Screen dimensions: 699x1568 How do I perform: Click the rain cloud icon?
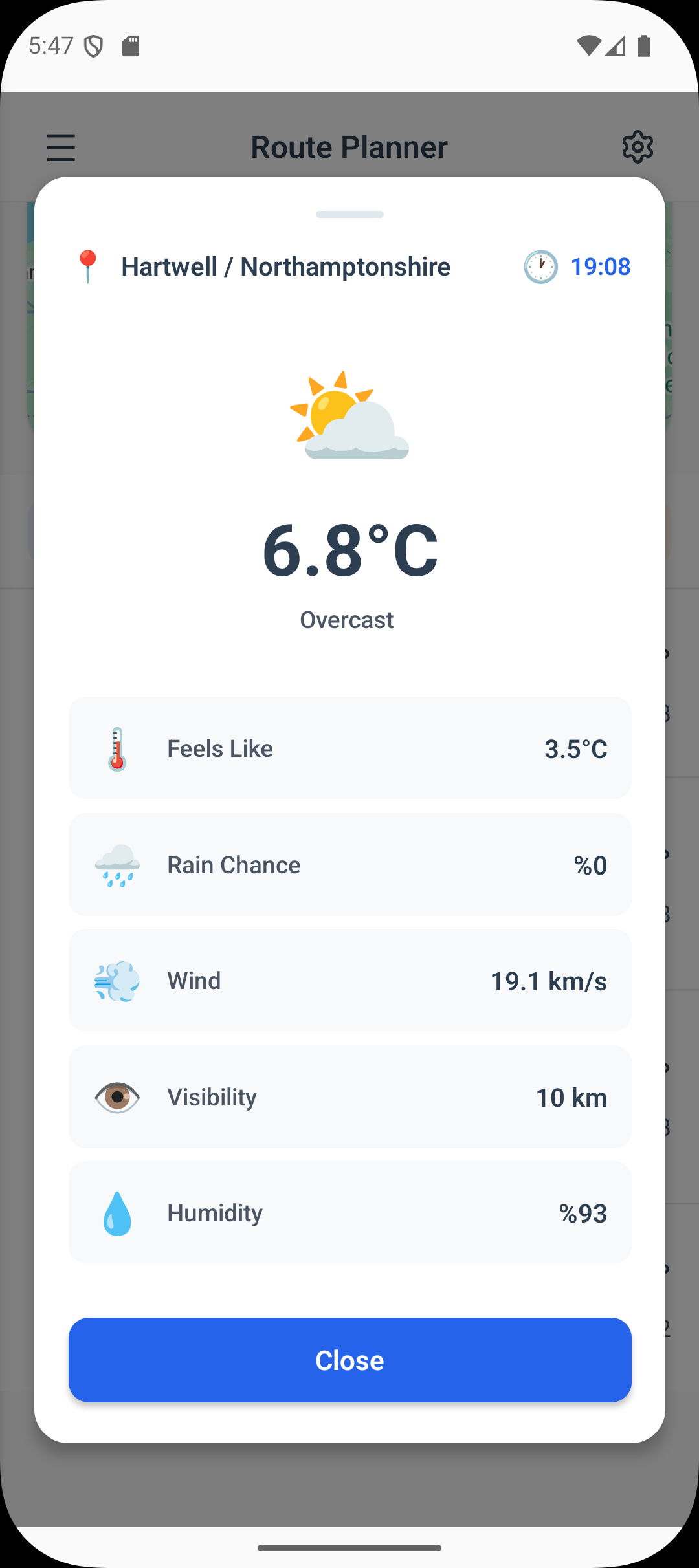point(116,864)
